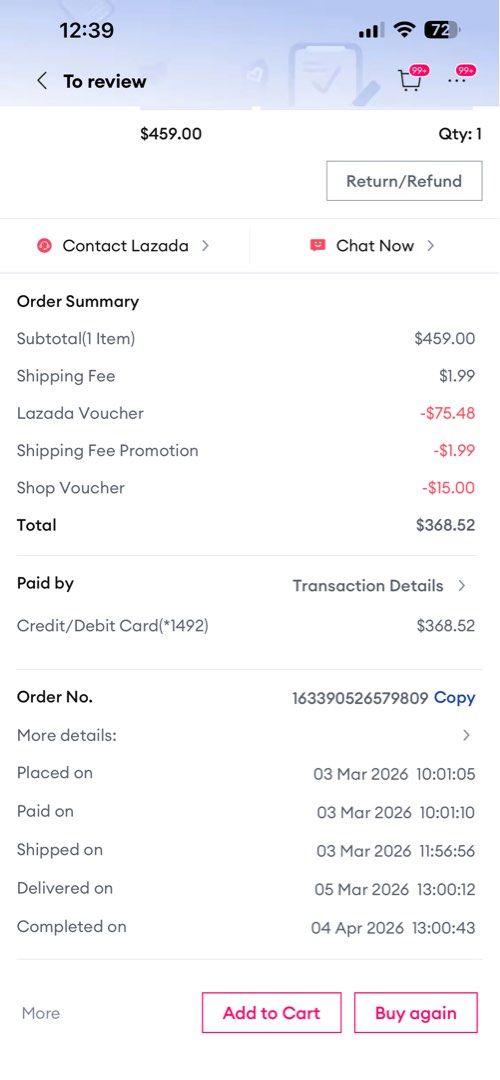Tap More at the bottom left

[41, 1013]
